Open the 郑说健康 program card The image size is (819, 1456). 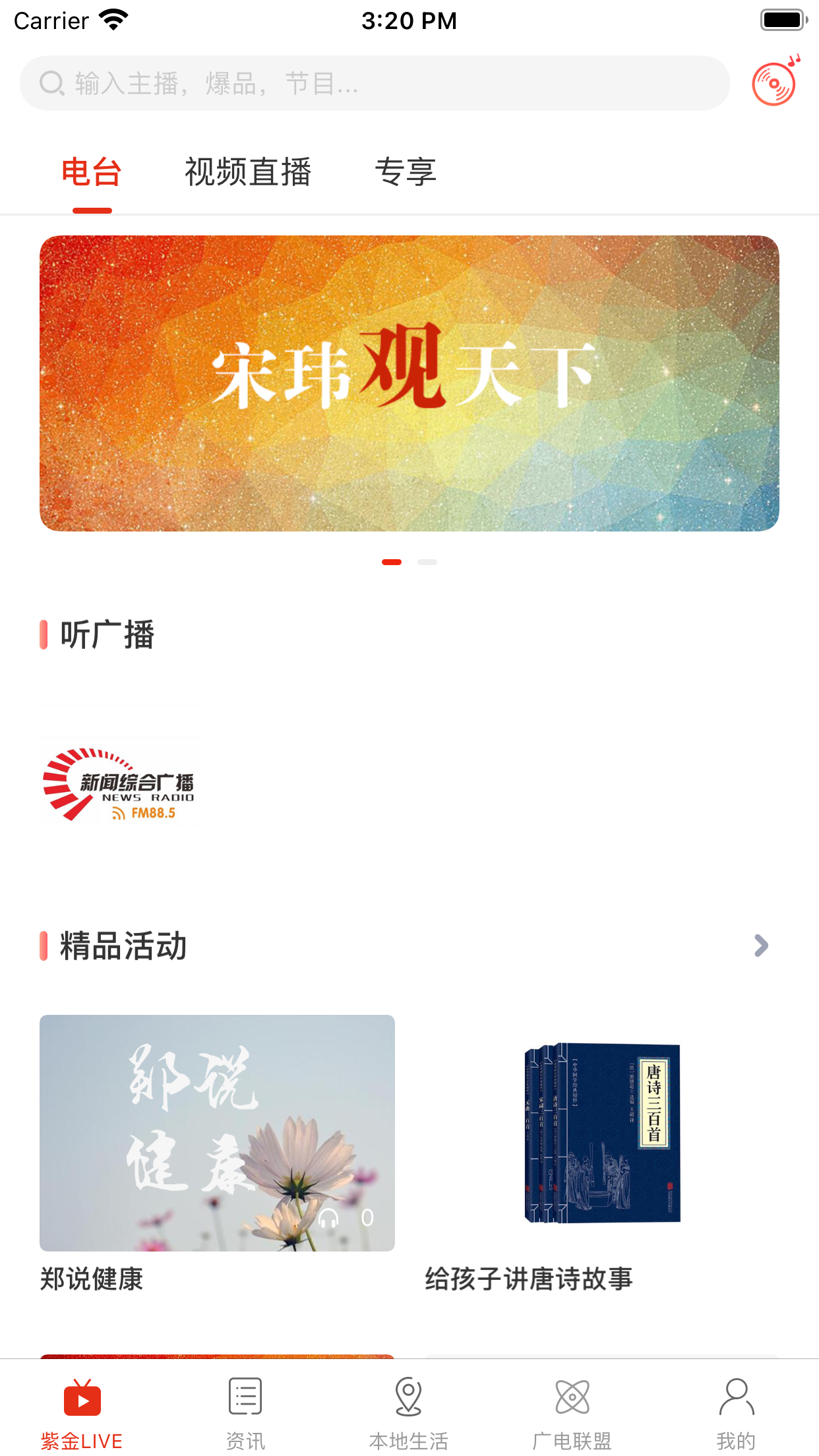(217, 1133)
